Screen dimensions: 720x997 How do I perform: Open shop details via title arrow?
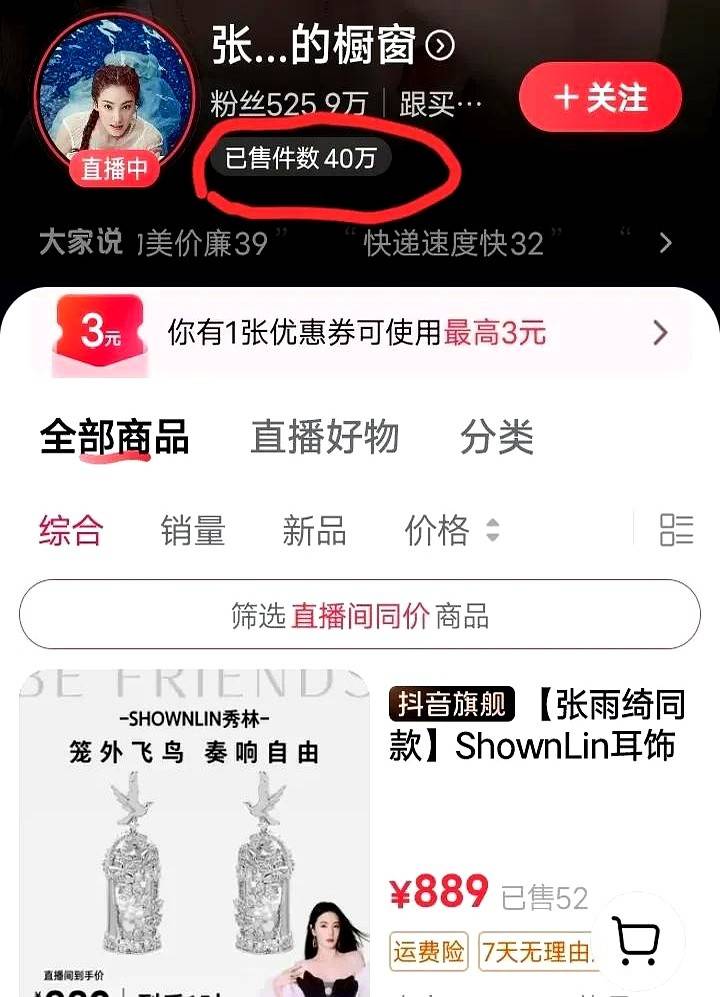click(441, 44)
